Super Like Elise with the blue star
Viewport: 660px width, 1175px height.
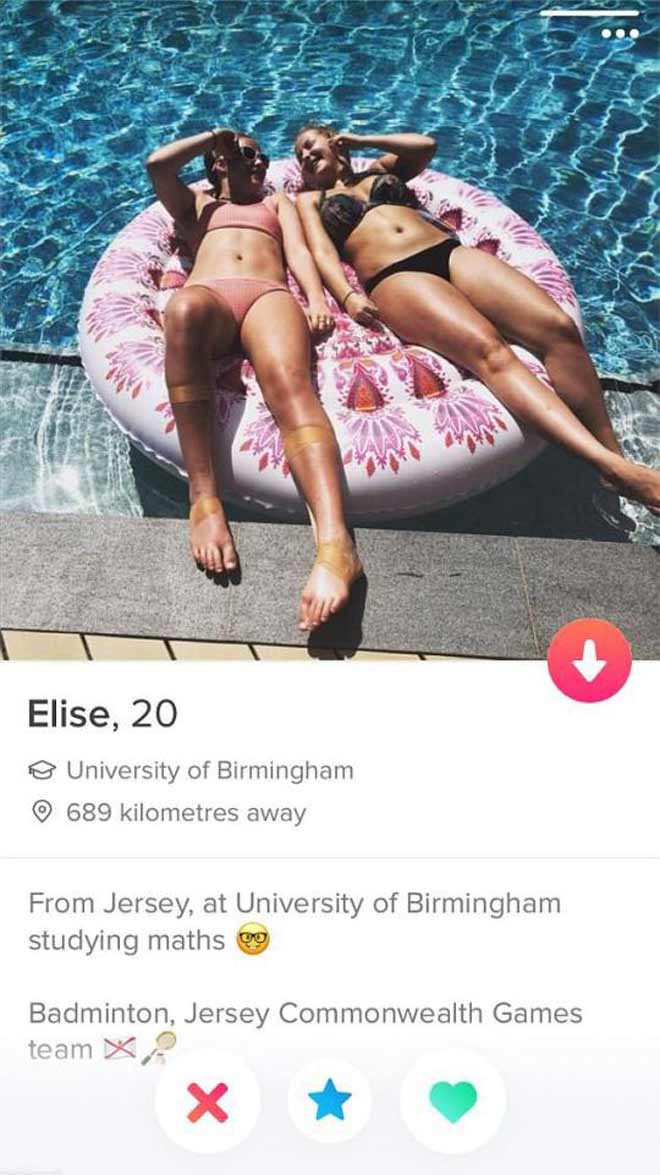[x=330, y=1101]
